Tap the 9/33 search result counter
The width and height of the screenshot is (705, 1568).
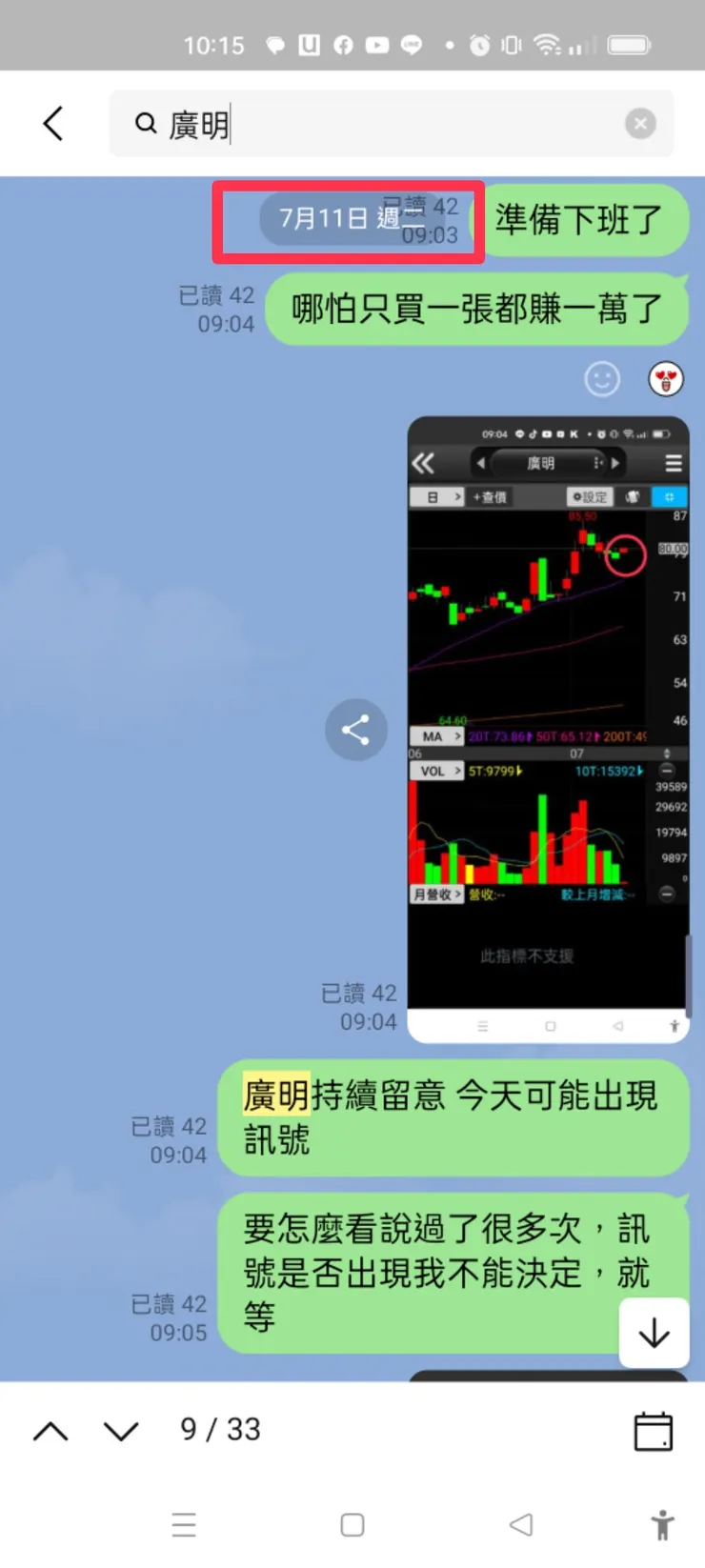point(218,1430)
